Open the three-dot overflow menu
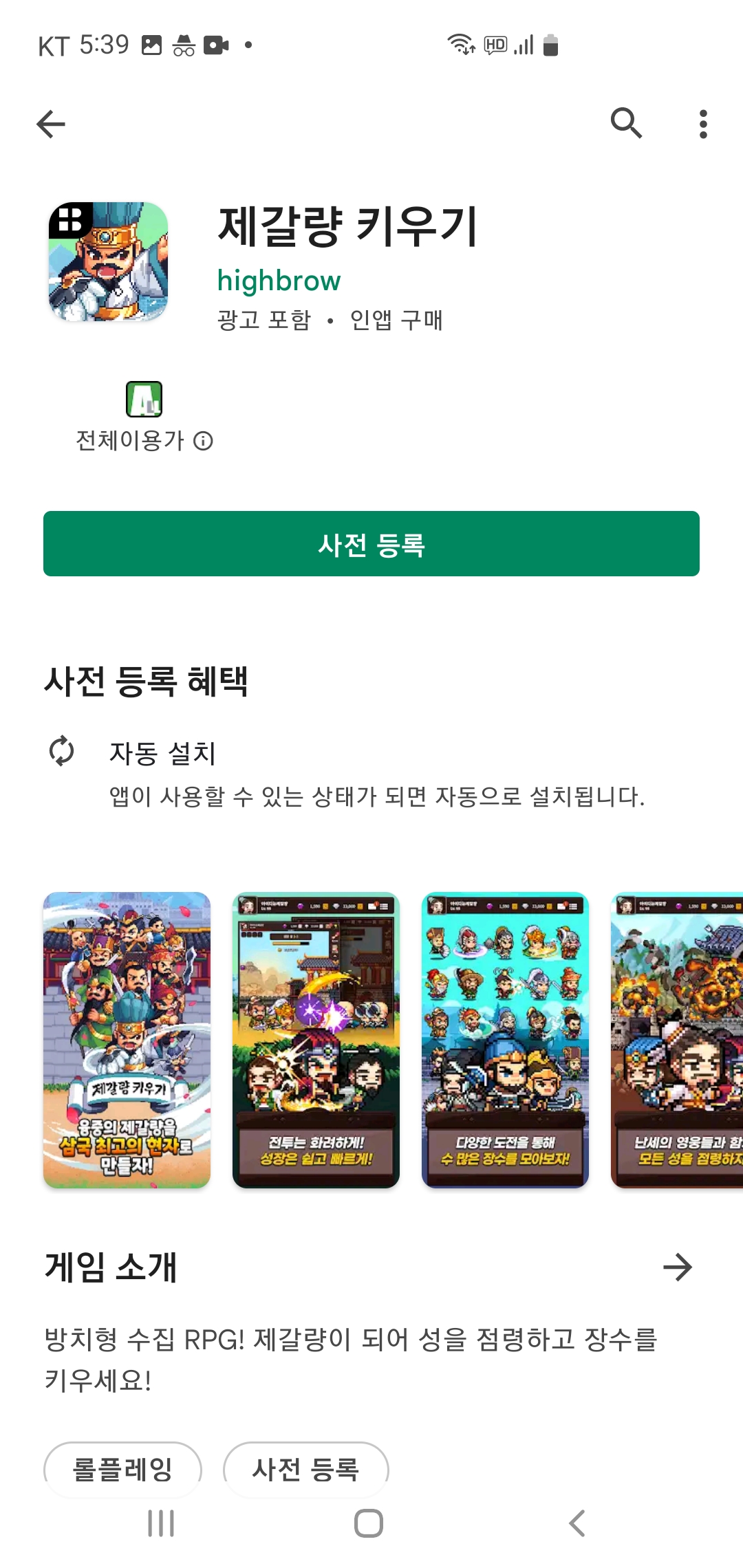This screenshot has width=743, height=1568. click(x=702, y=124)
